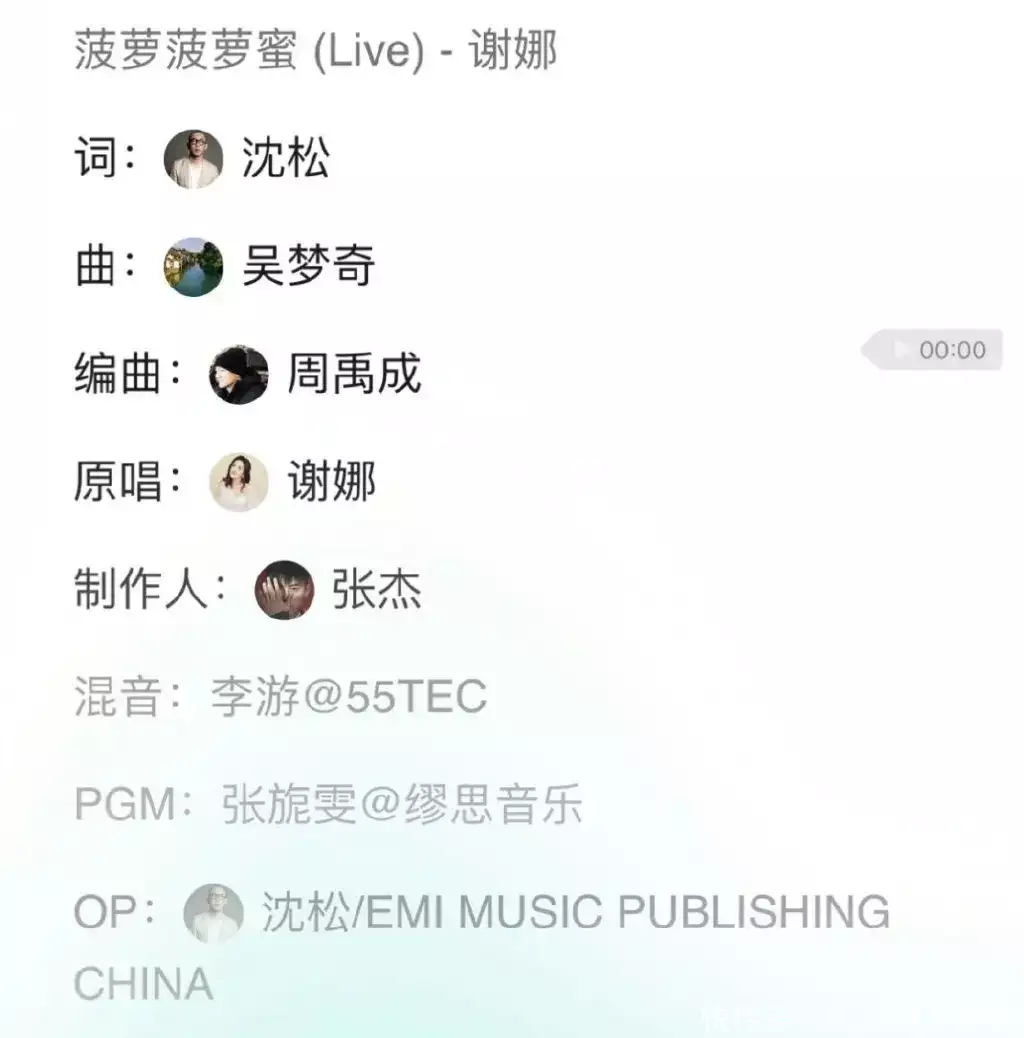
Task: Play from the 00:00 lyric marker
Action: tap(934, 350)
